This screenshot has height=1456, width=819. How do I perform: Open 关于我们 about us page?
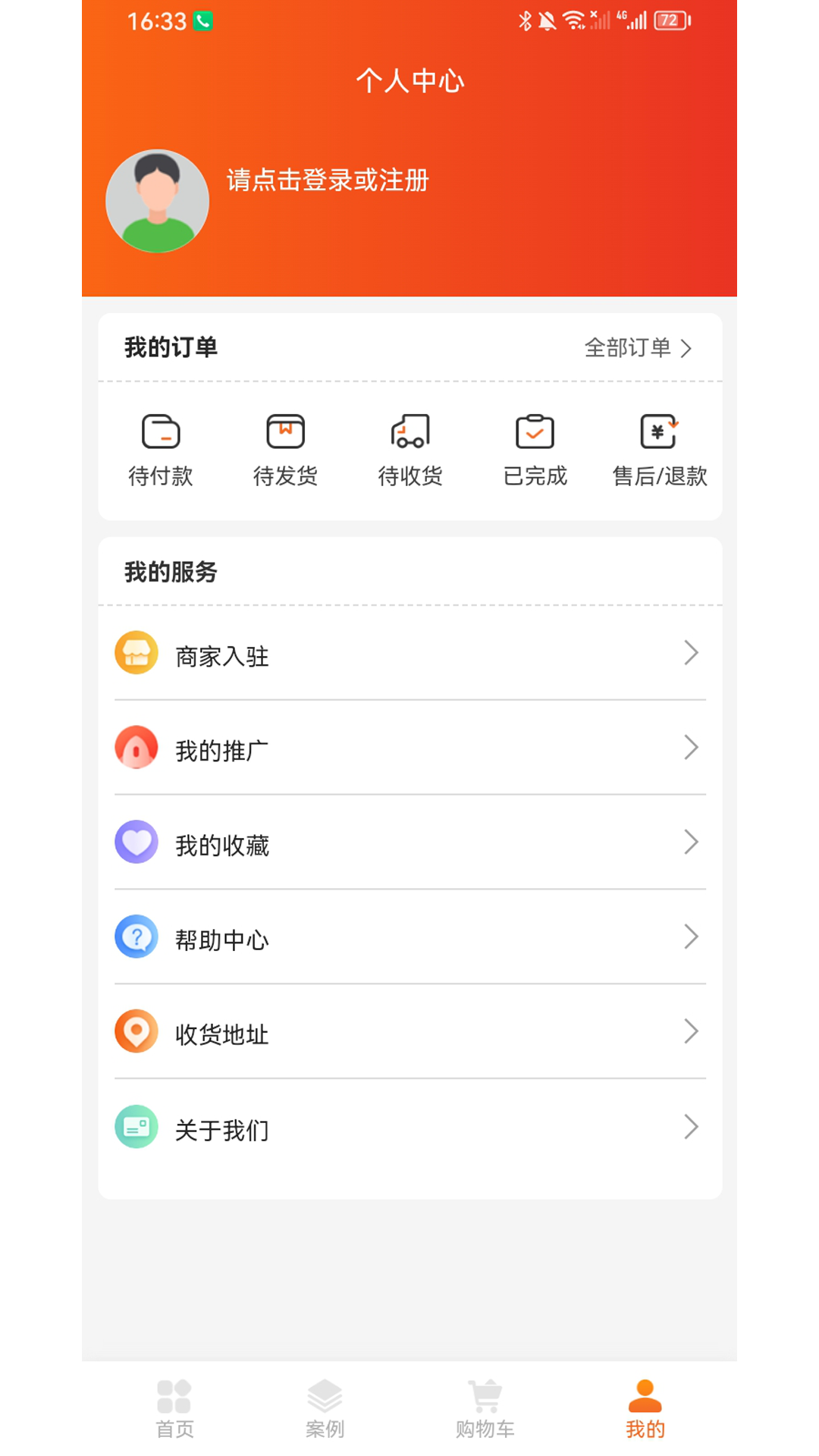[409, 1128]
